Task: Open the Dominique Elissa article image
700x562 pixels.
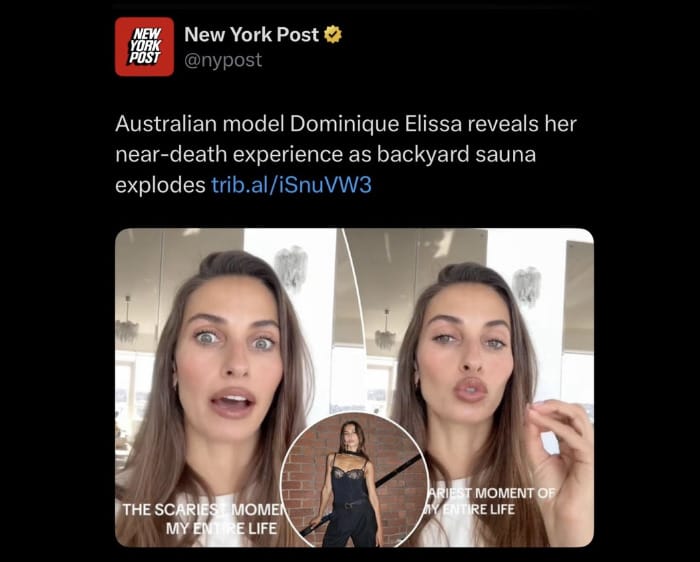Action: coord(354,387)
